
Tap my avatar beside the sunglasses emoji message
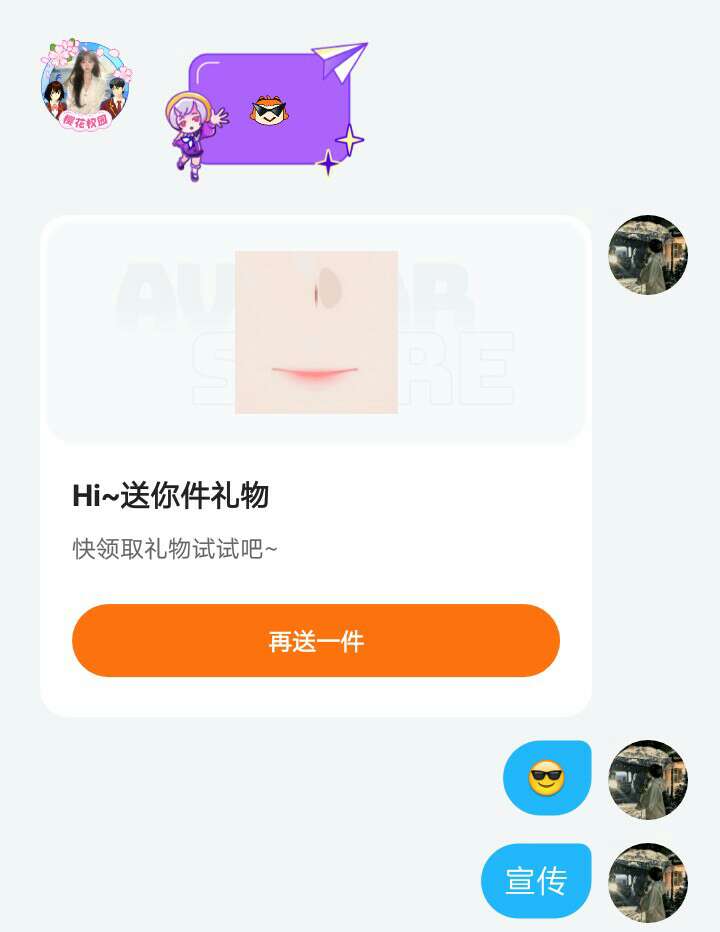tap(647, 779)
